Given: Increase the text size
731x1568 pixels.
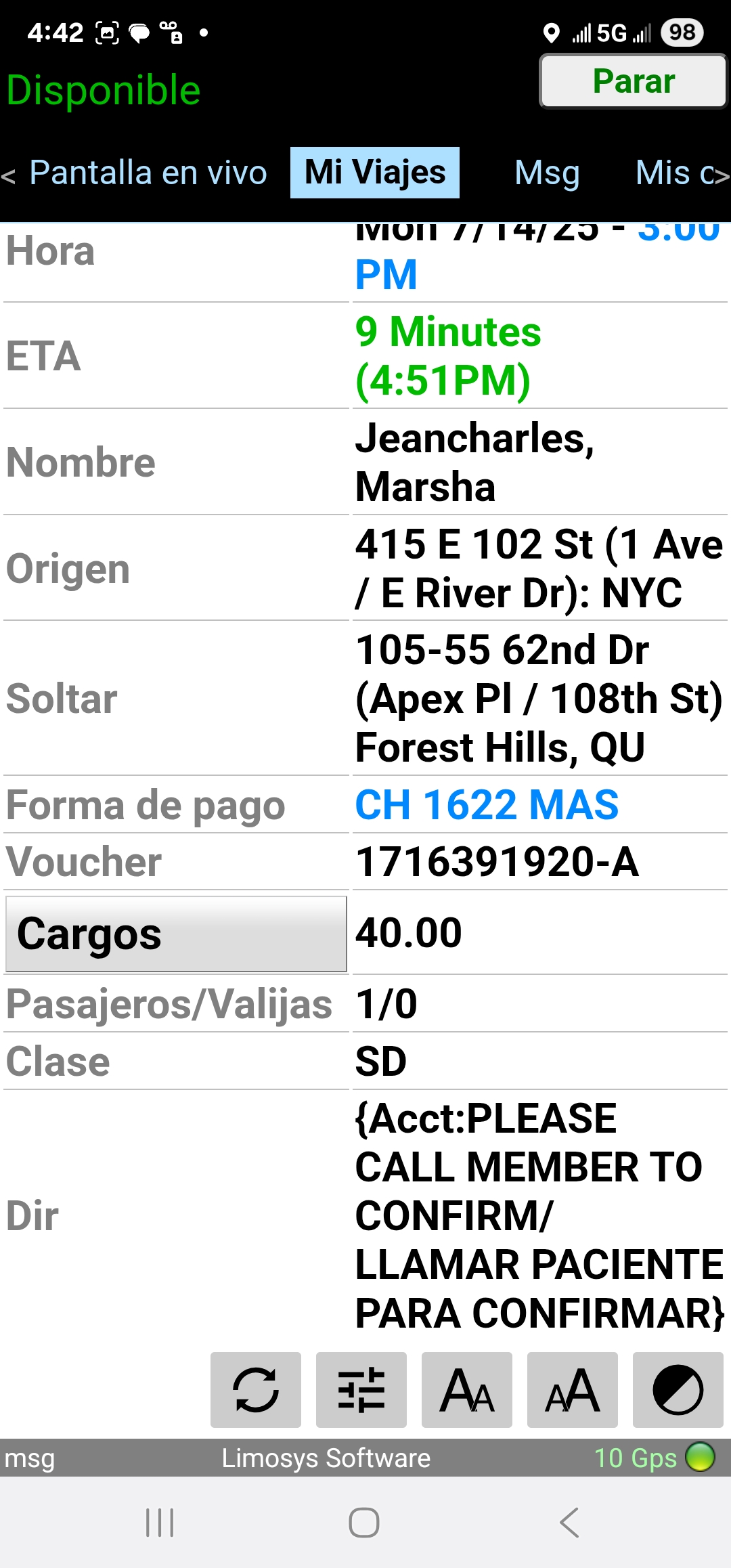Looking at the screenshot, I should 572,1390.
